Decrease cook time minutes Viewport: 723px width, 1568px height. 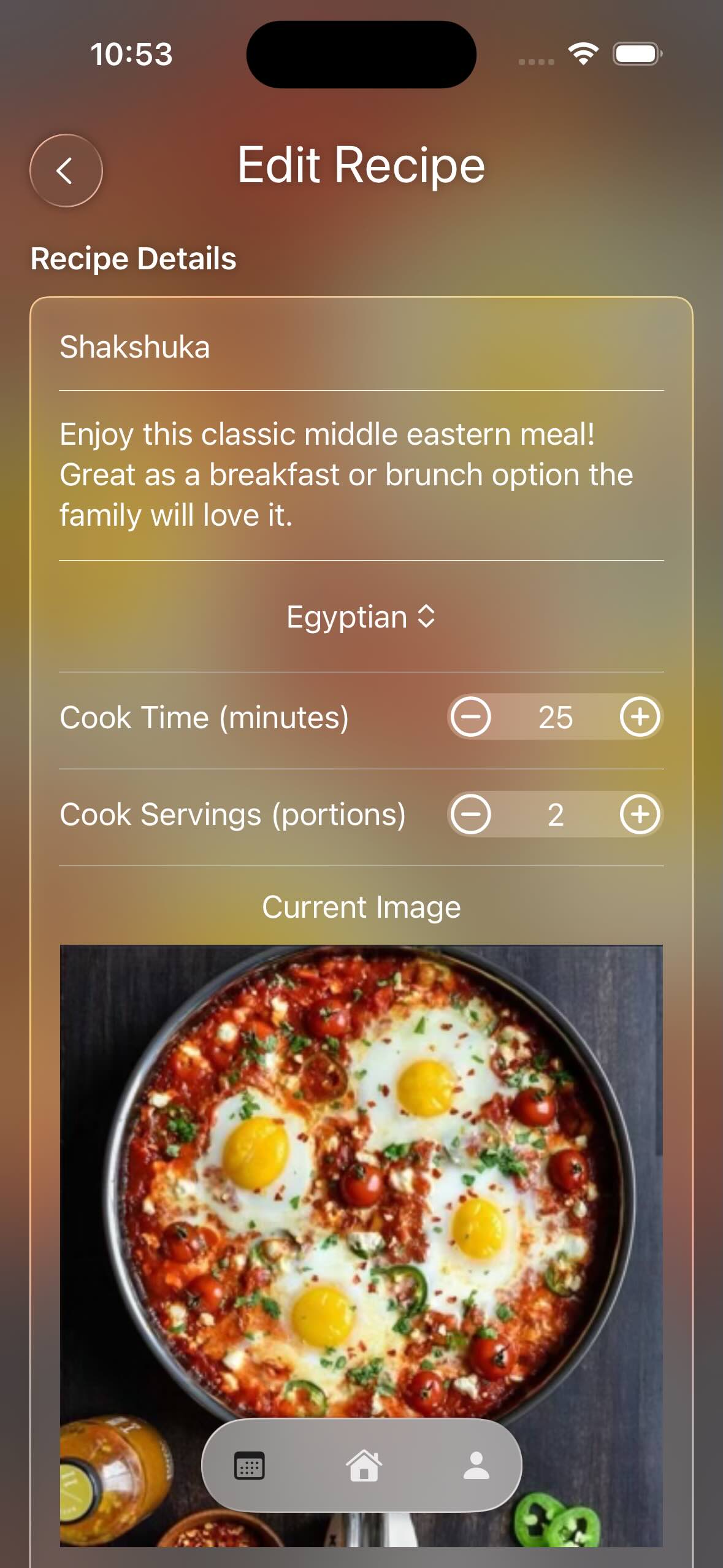[x=471, y=717]
